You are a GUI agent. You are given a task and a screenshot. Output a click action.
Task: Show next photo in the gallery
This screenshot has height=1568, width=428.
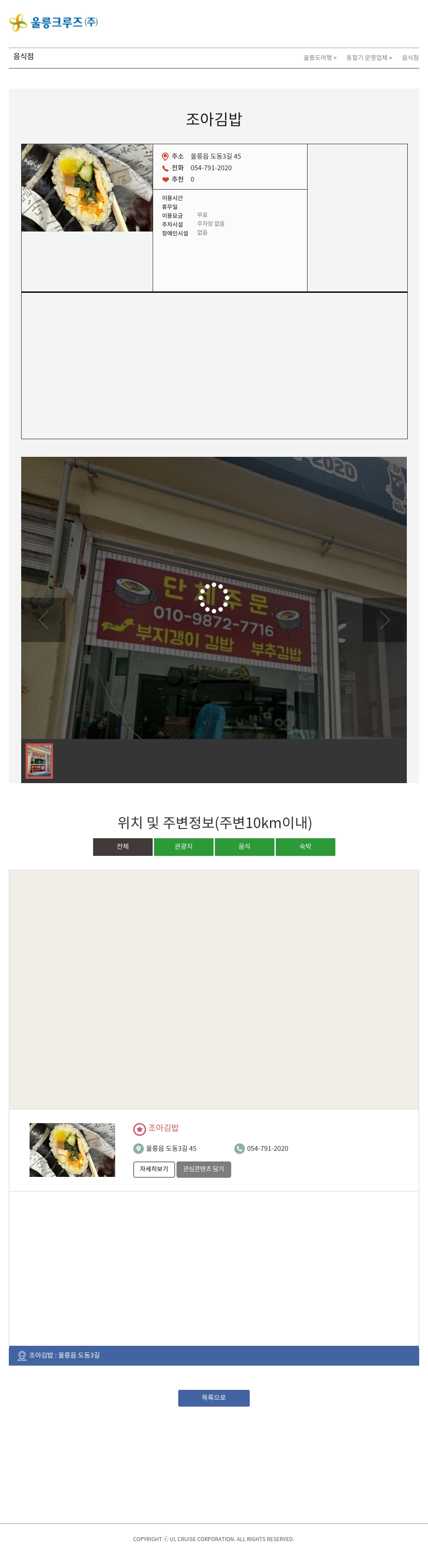(384, 620)
